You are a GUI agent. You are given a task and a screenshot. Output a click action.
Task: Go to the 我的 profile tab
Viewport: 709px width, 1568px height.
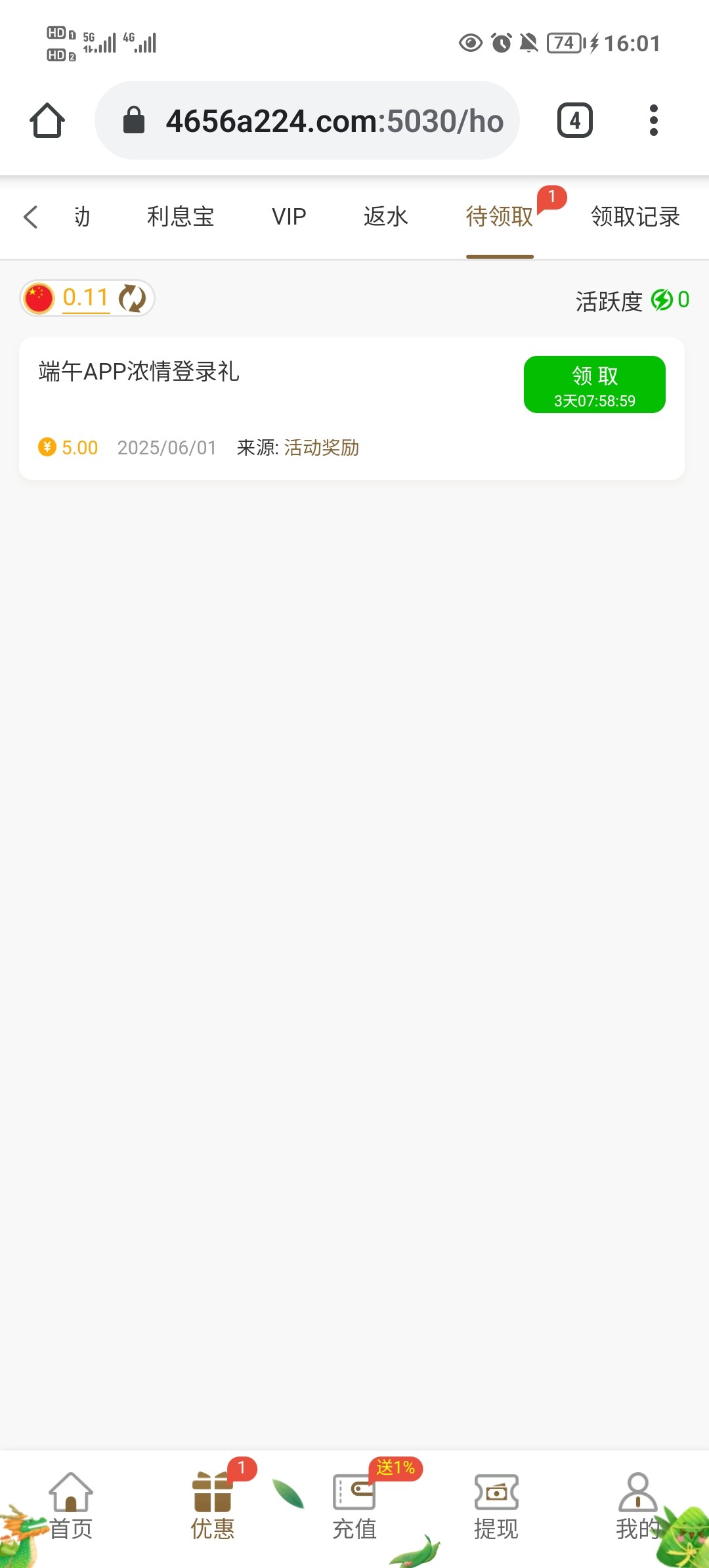click(x=638, y=1507)
